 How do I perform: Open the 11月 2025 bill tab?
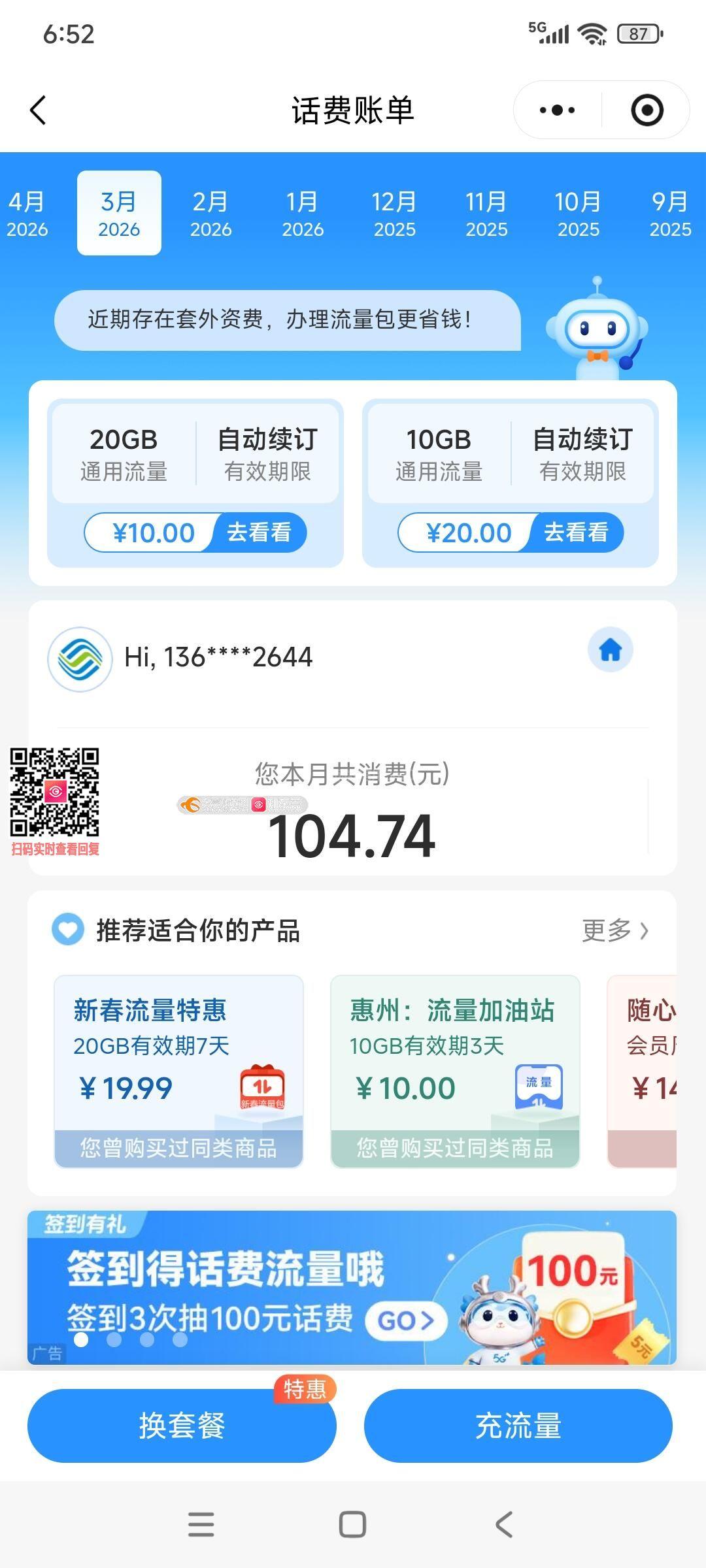pyautogui.click(x=486, y=214)
